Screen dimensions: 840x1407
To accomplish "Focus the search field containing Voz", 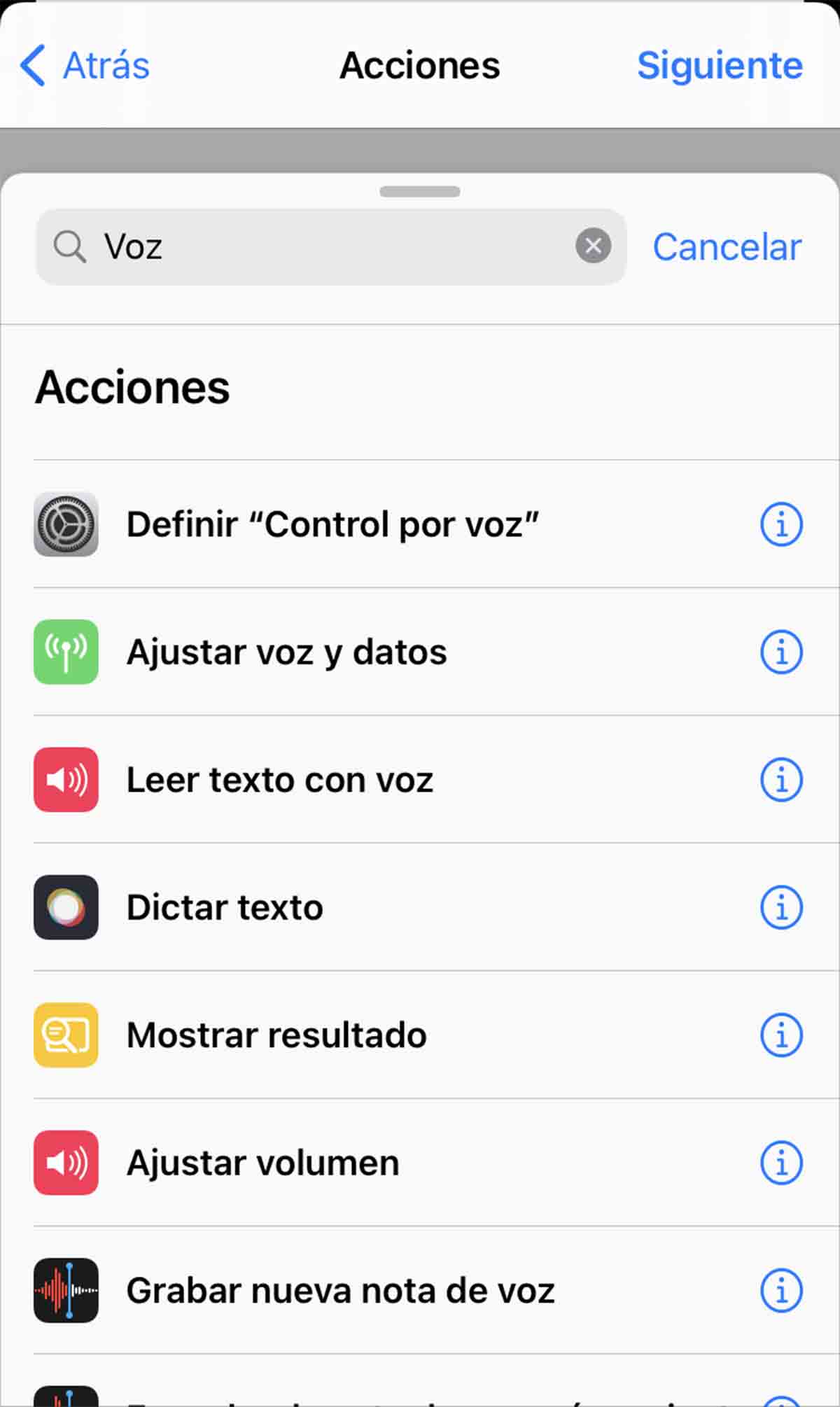I will (329, 246).
